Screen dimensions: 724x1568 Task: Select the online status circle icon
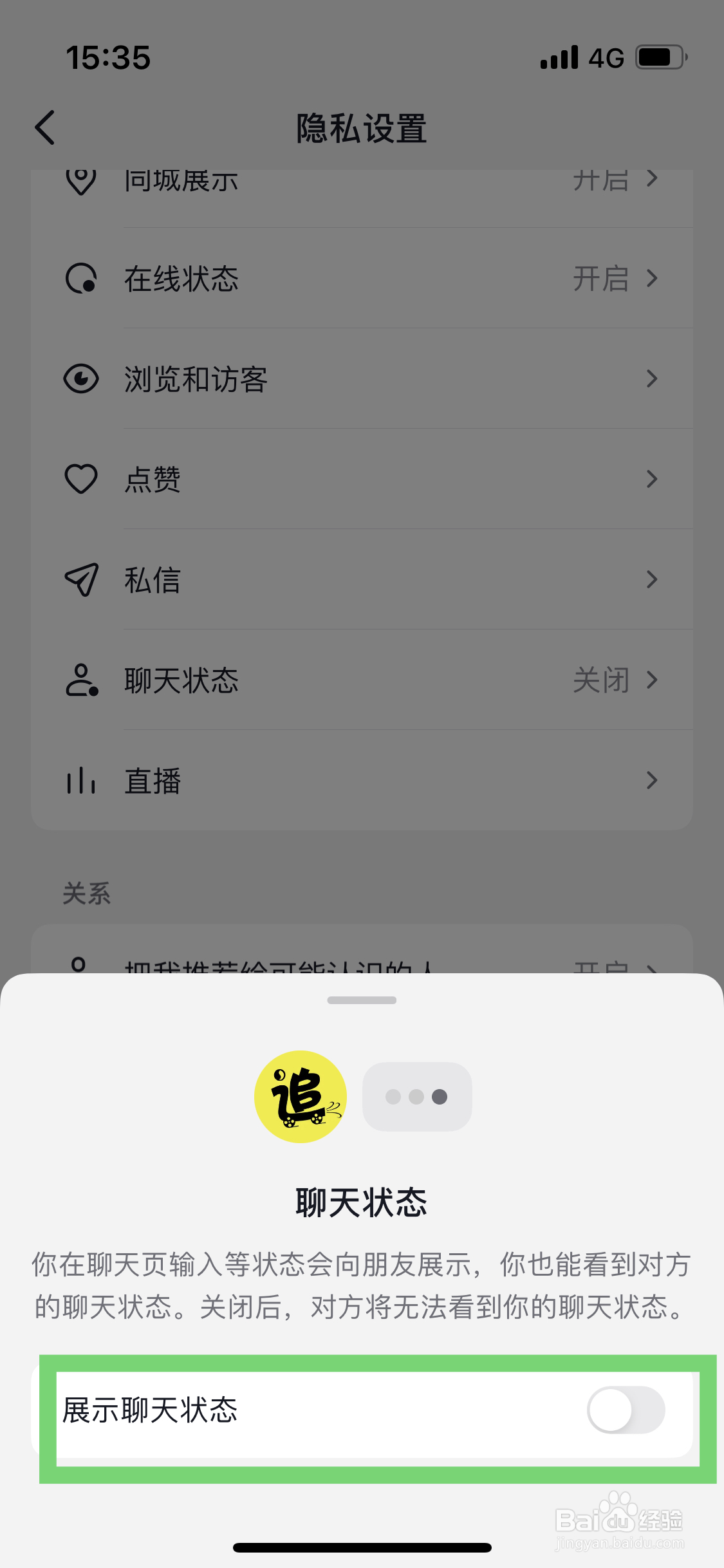click(81, 278)
